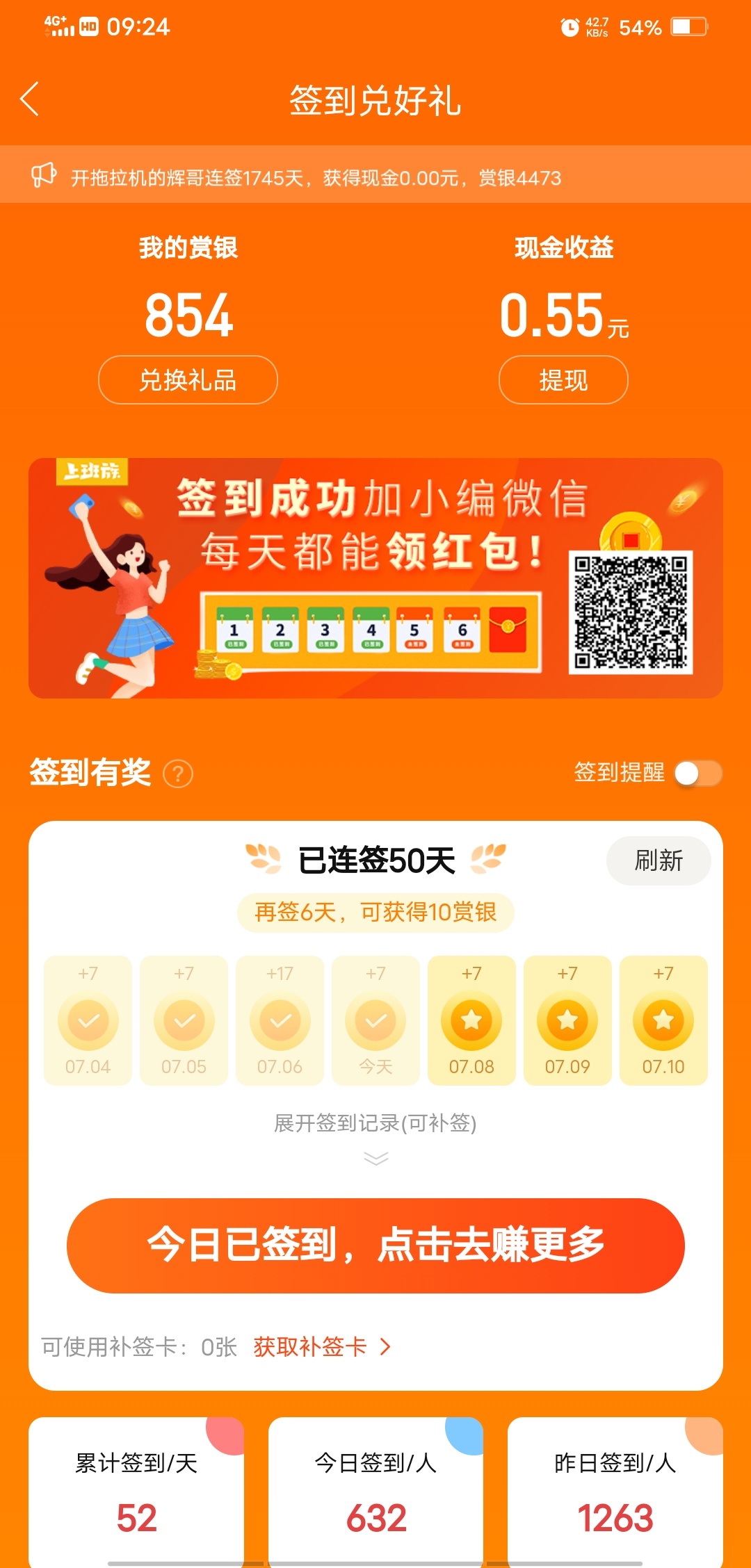Select the 07.08 sign-in day tile

[x=471, y=1020]
